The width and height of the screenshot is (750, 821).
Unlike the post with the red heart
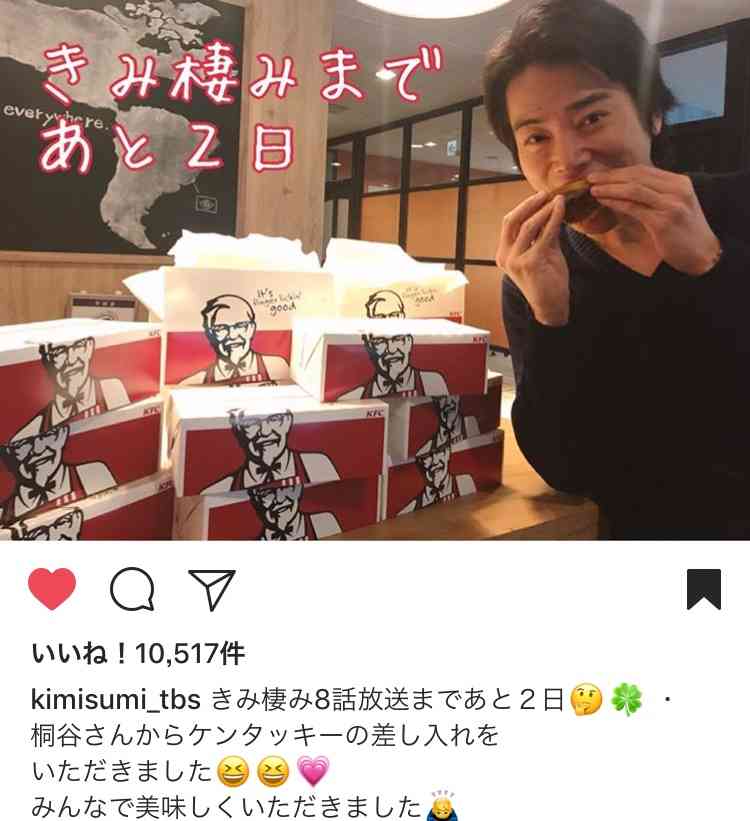point(52,588)
